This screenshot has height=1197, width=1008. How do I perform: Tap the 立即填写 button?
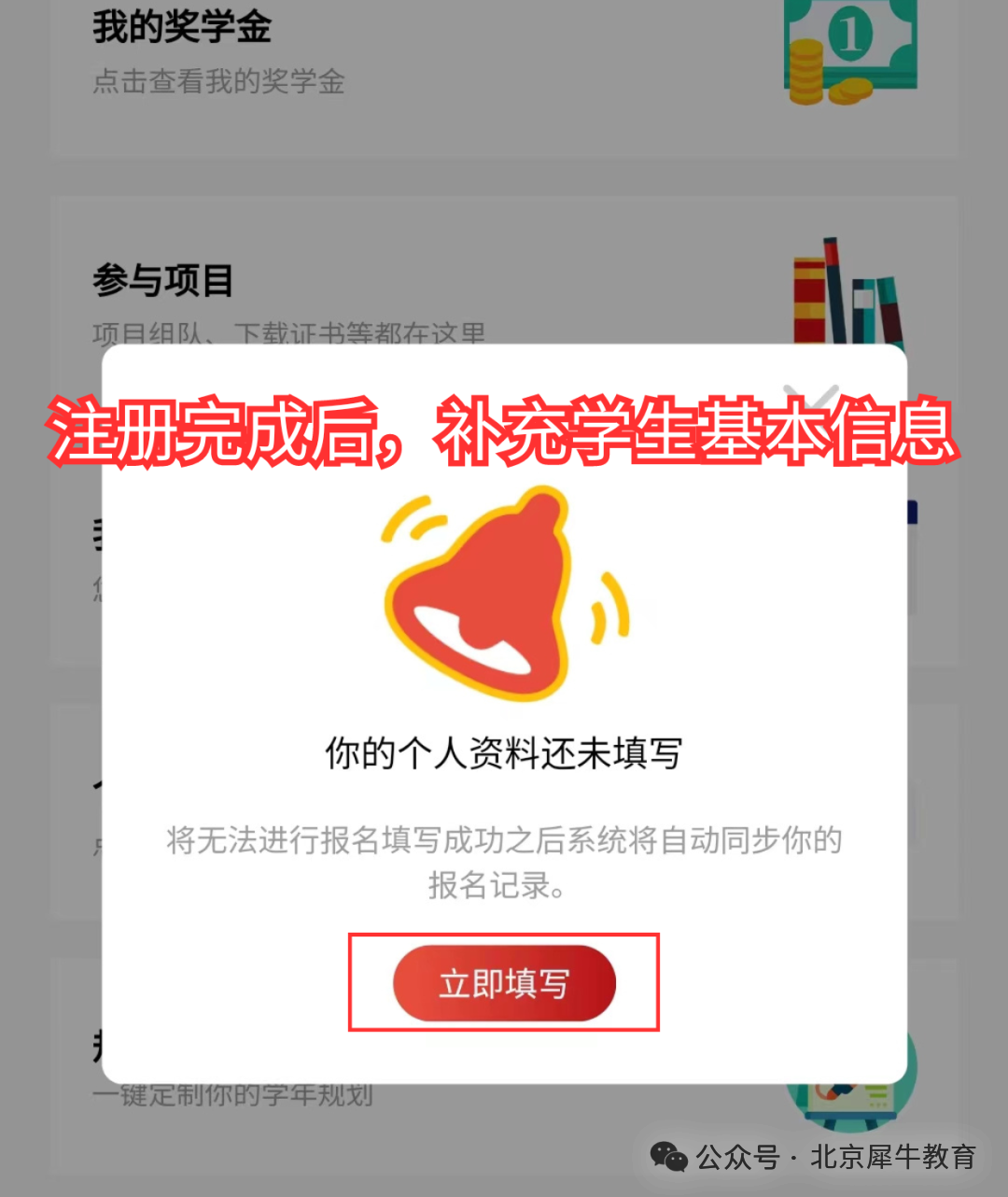point(504,983)
